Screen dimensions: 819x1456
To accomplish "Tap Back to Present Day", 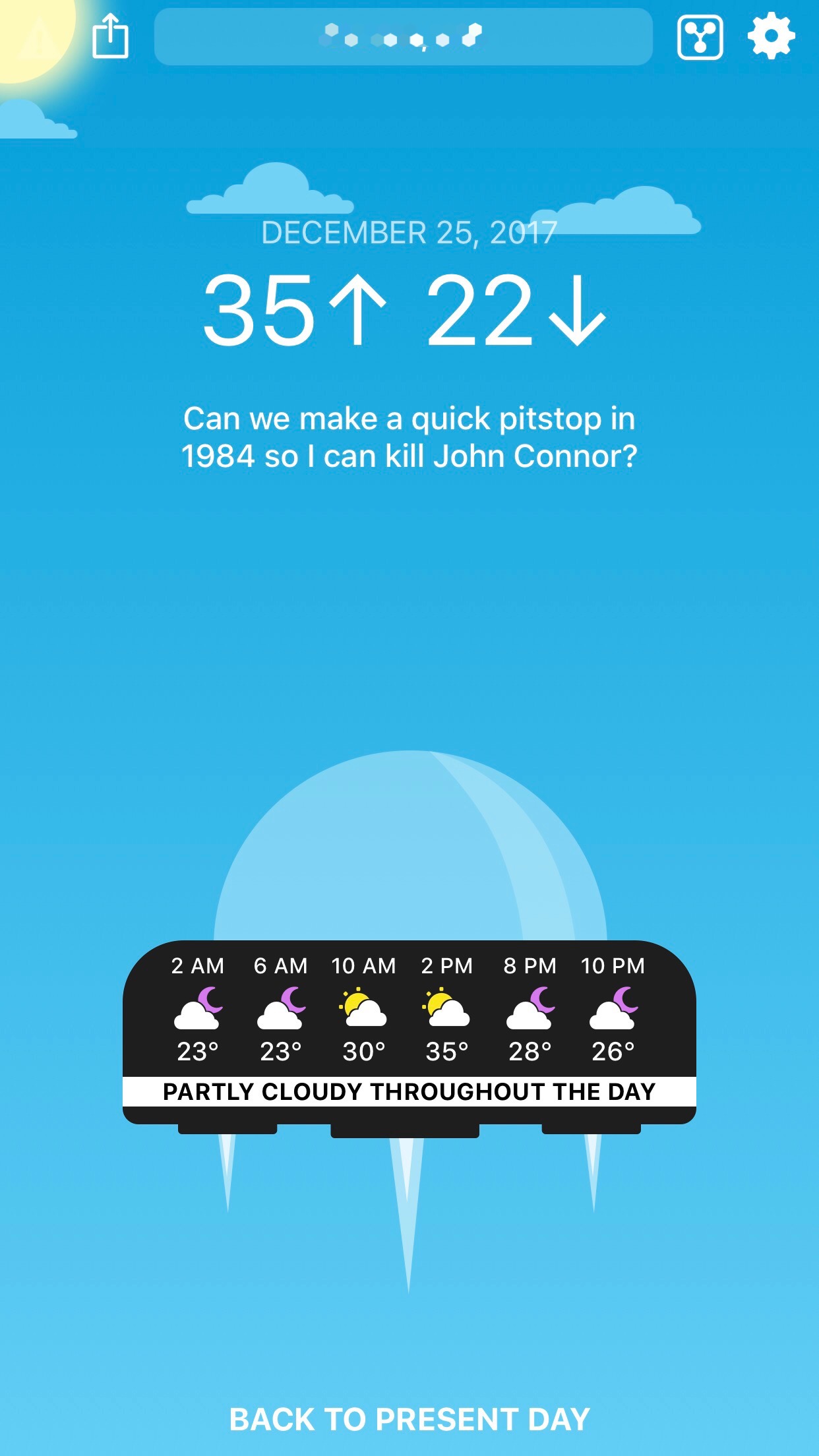I will (x=409, y=1419).
